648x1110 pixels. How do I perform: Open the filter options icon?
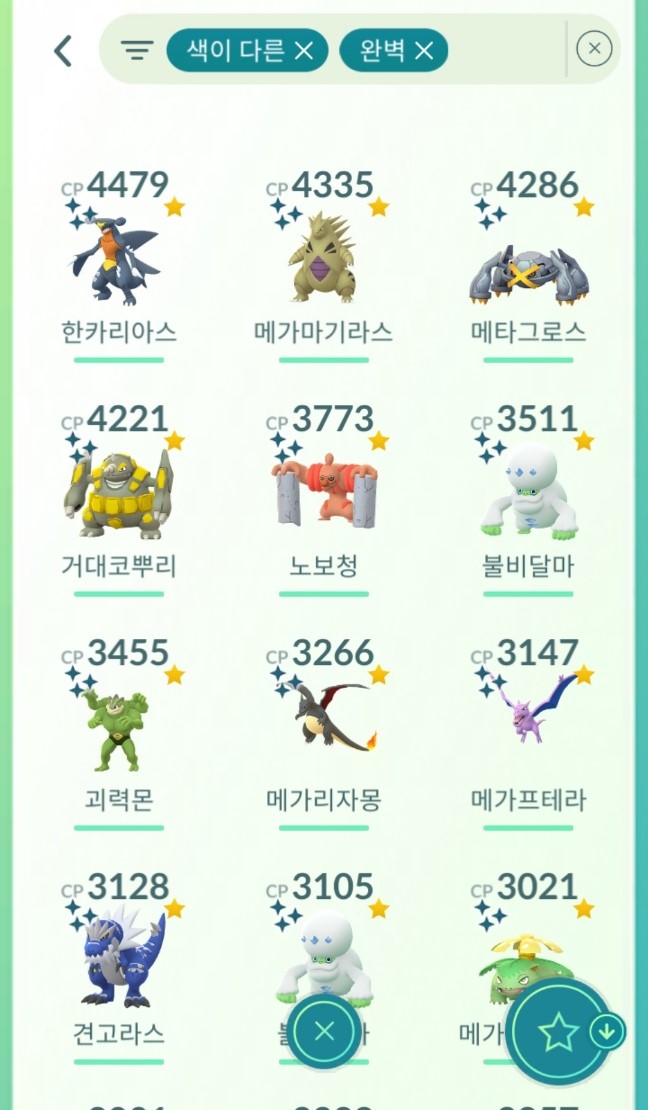click(x=137, y=50)
